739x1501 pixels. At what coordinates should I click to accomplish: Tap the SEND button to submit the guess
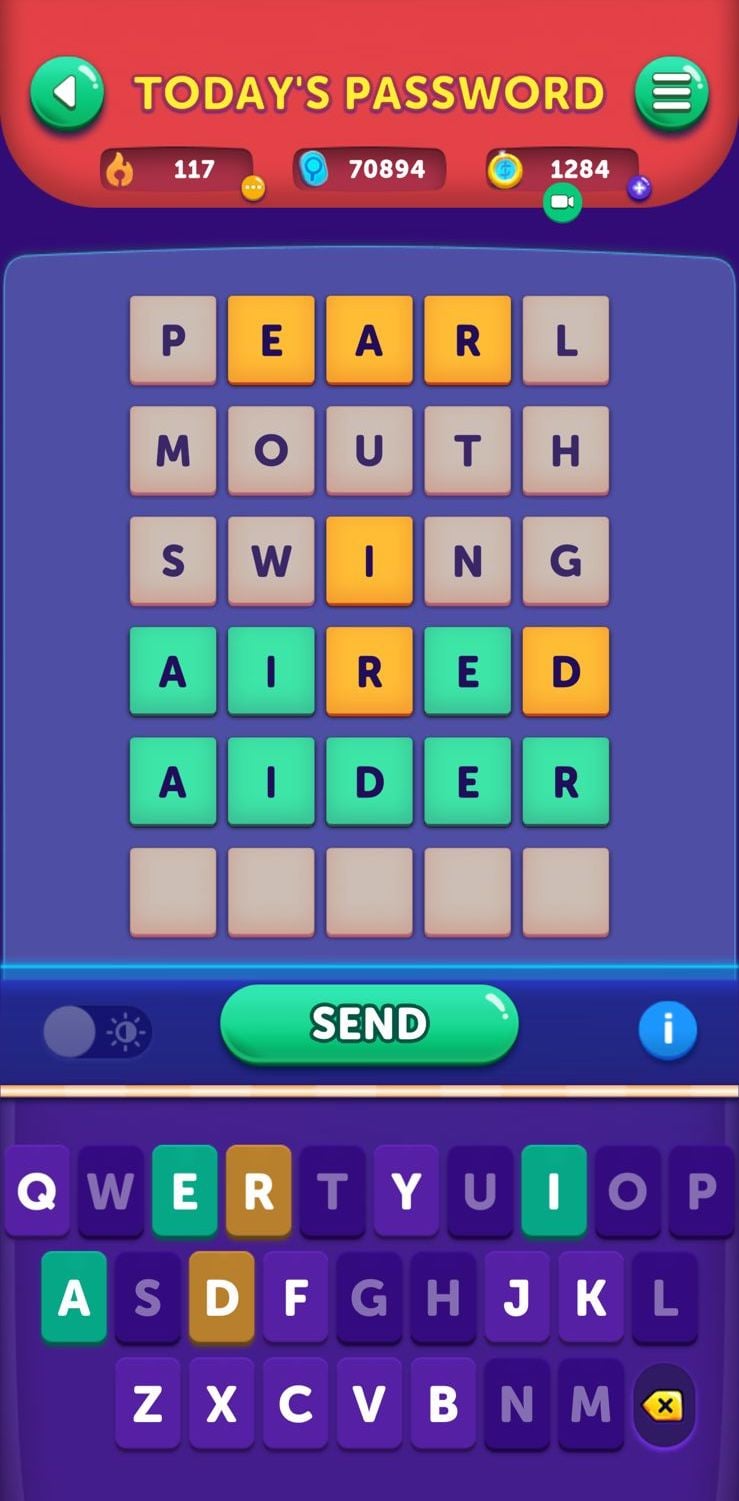pyautogui.click(x=369, y=1024)
